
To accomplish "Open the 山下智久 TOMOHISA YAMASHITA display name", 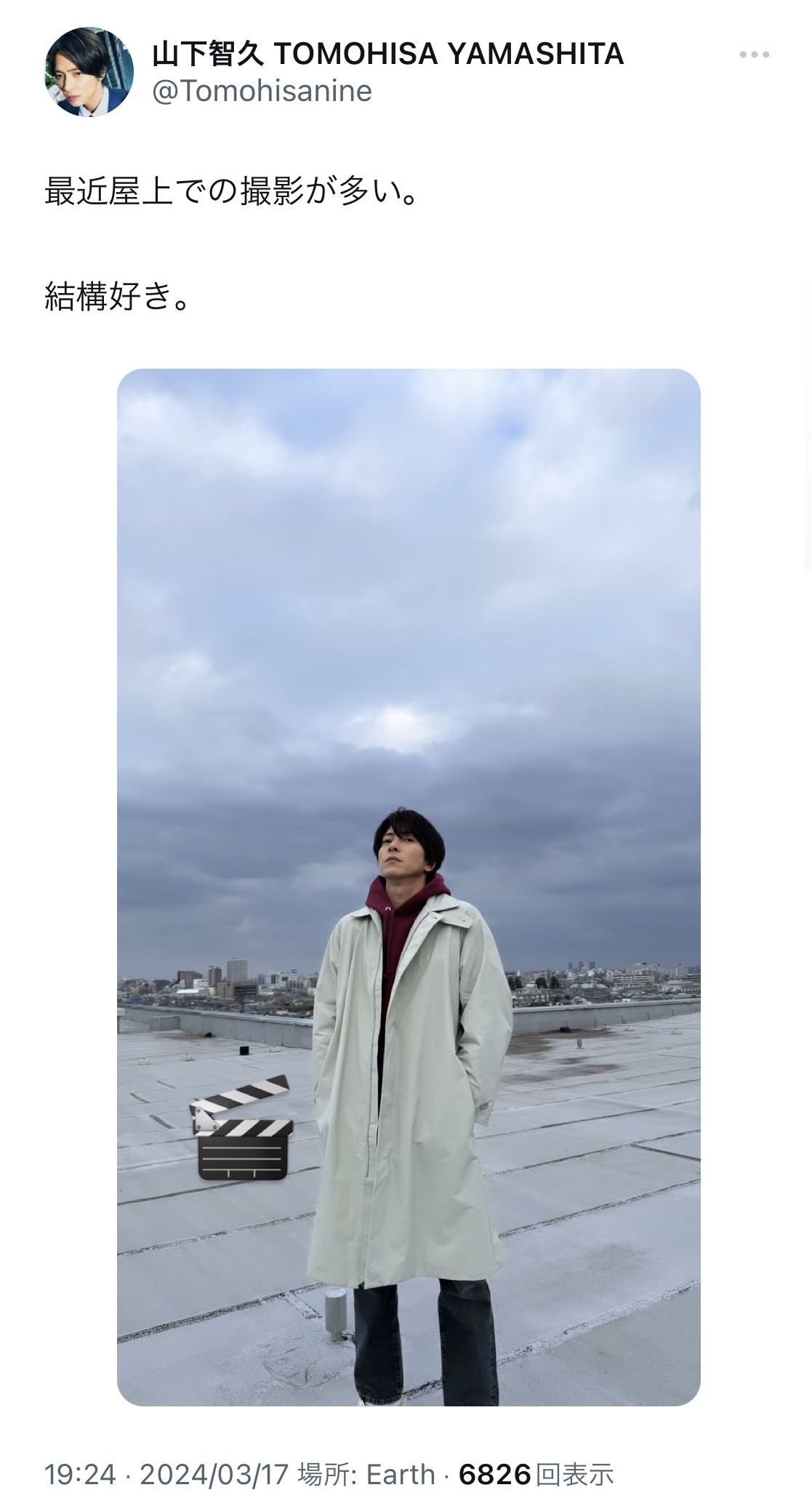I will coord(388,54).
